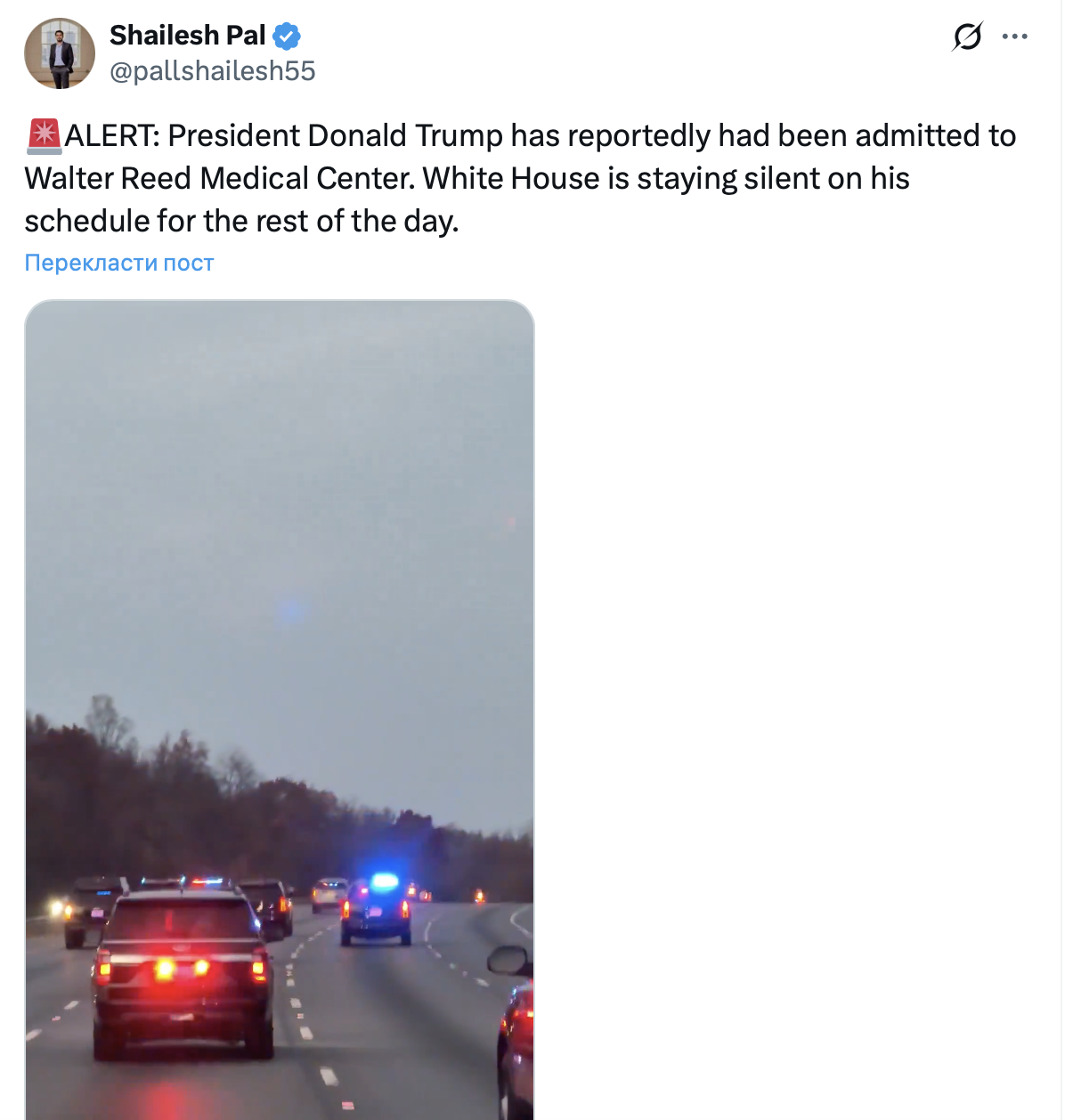The height and width of the screenshot is (1120, 1065).
Task: Open the @pallshailesh55 handle
Action: (212, 71)
